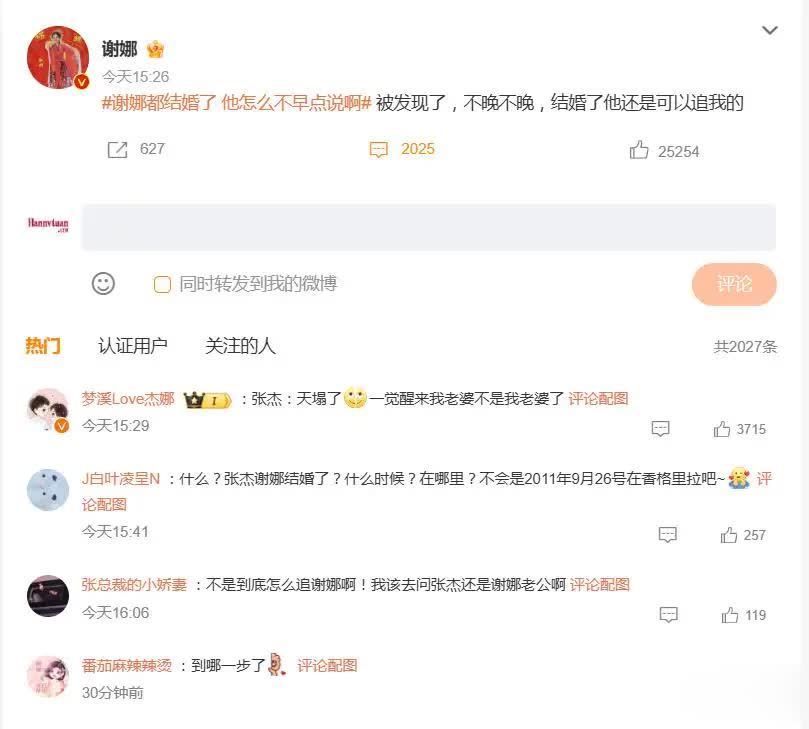Switch to the 热门 tab
The image size is (809, 729).
coord(43,346)
